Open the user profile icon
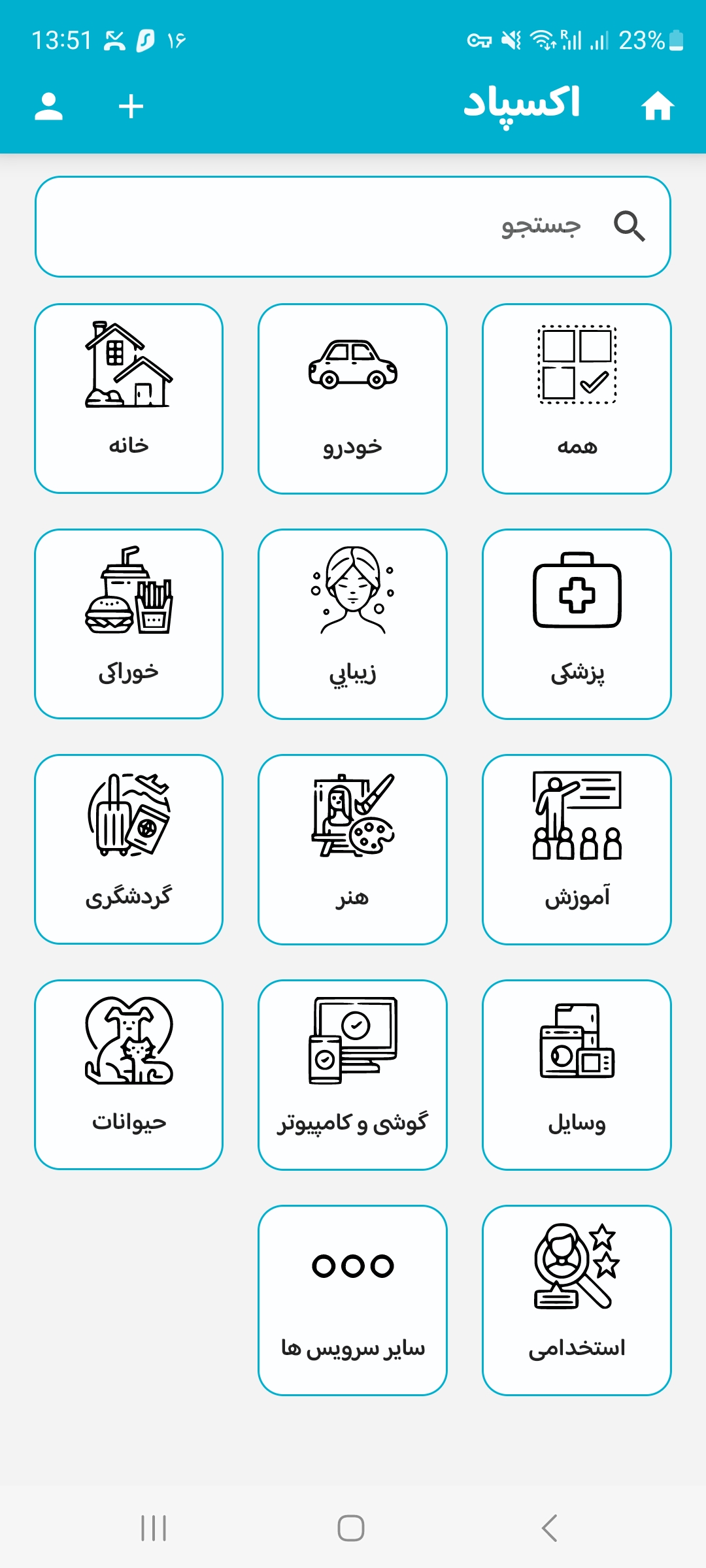 point(48,106)
